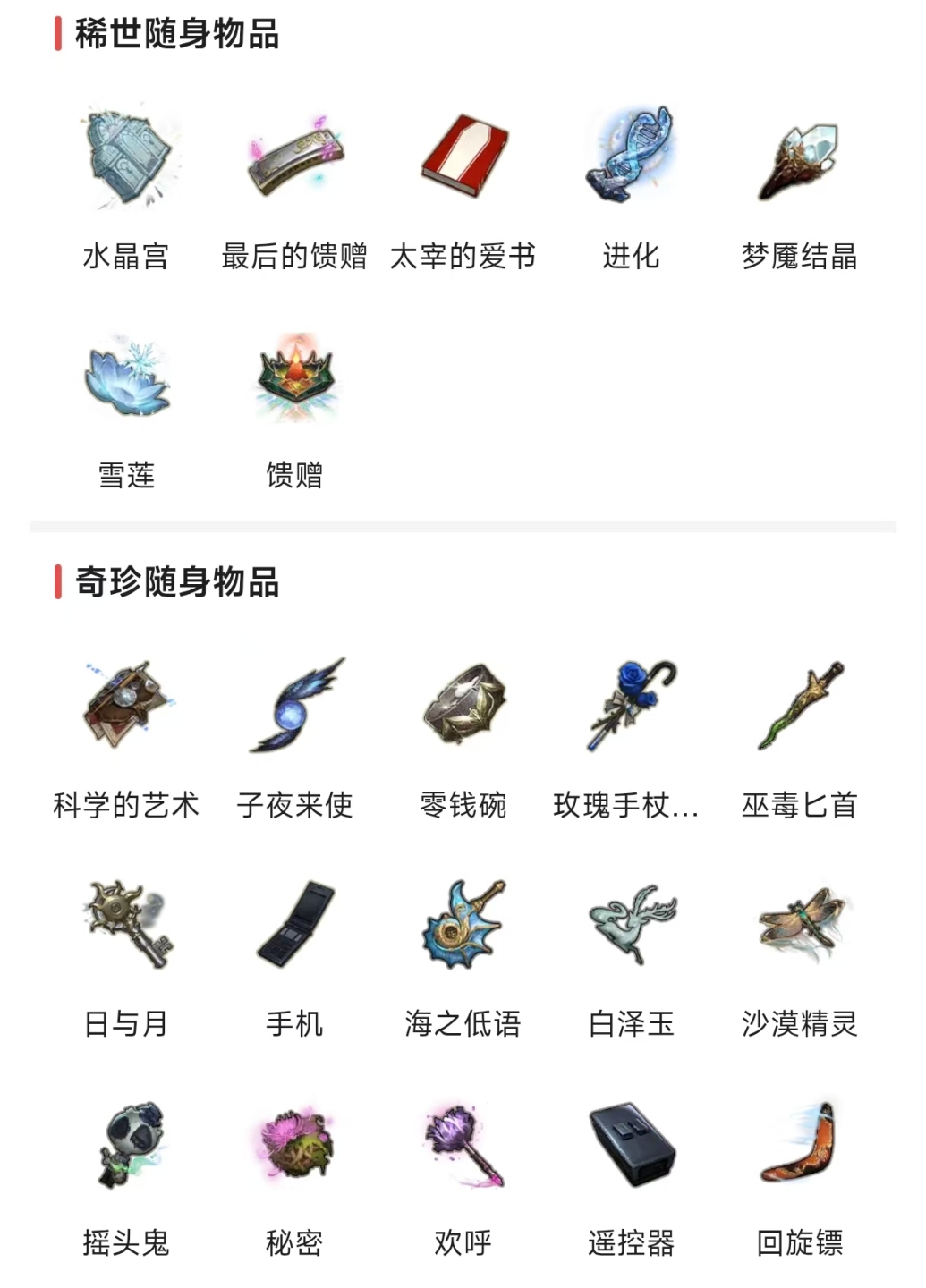Screen dimensions: 926x1288
Task: Open the 回旋镖 item
Action: (799, 1145)
